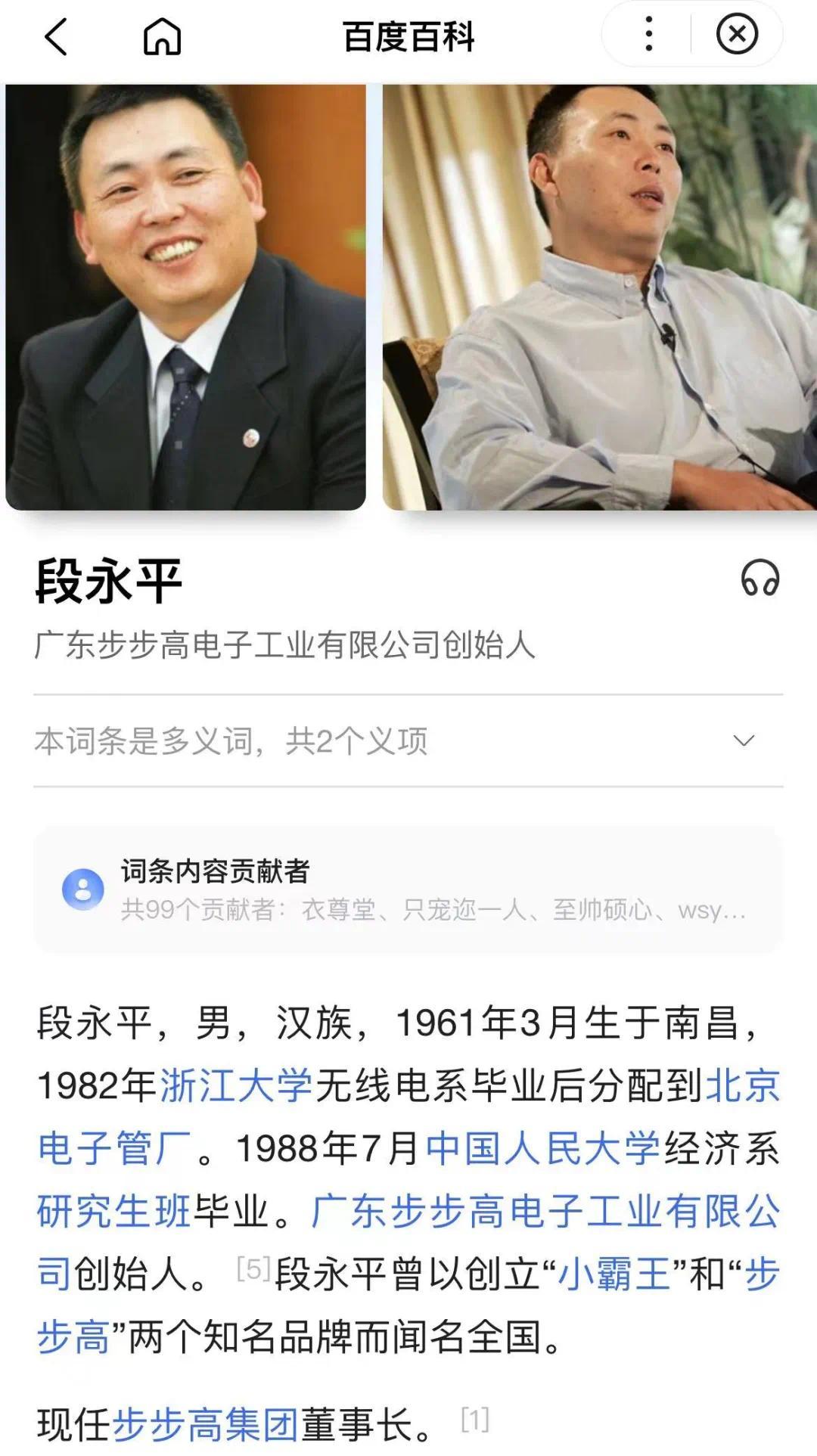Expand the 多义词 2个义项 dropdown
817x1456 pixels.
(744, 740)
